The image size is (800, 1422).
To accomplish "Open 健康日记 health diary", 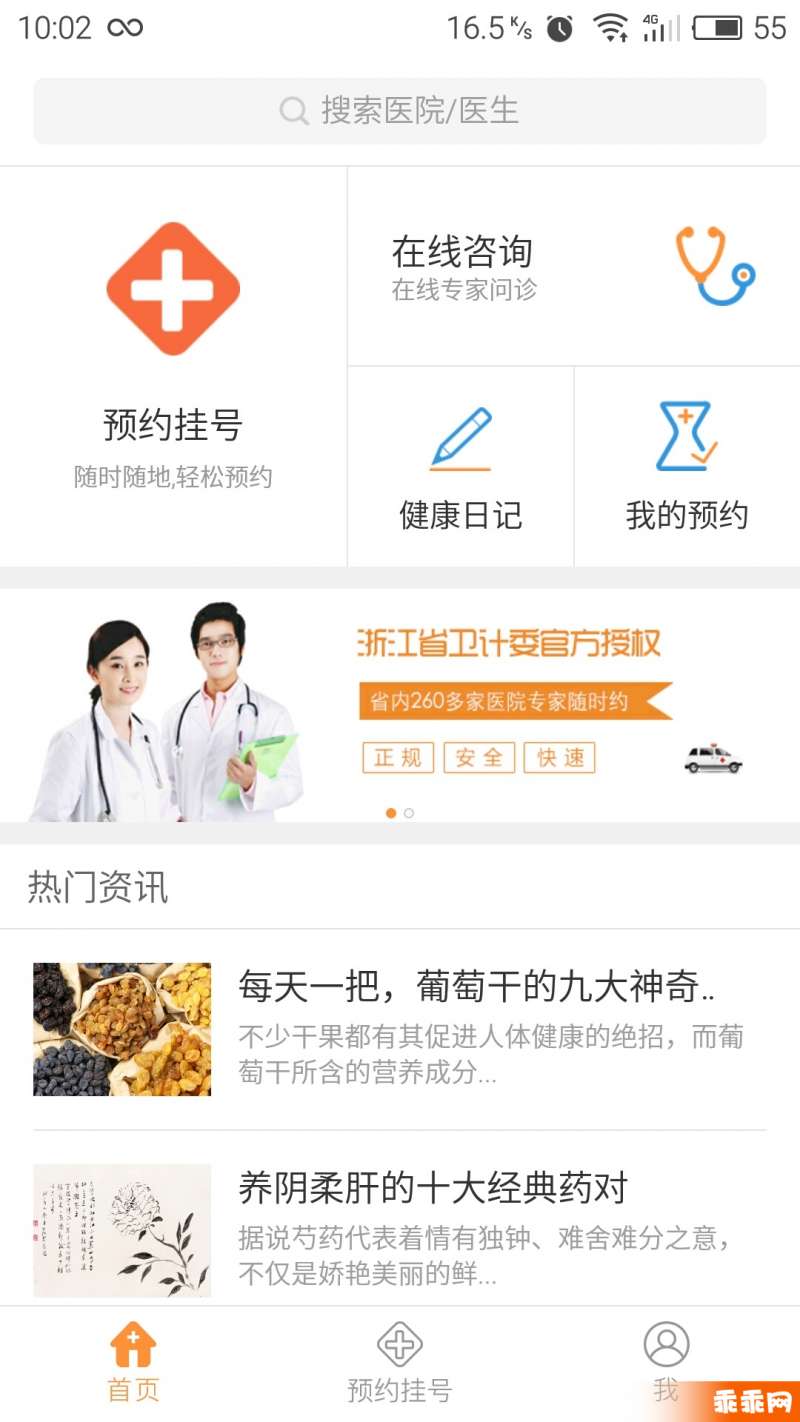I will click(461, 466).
